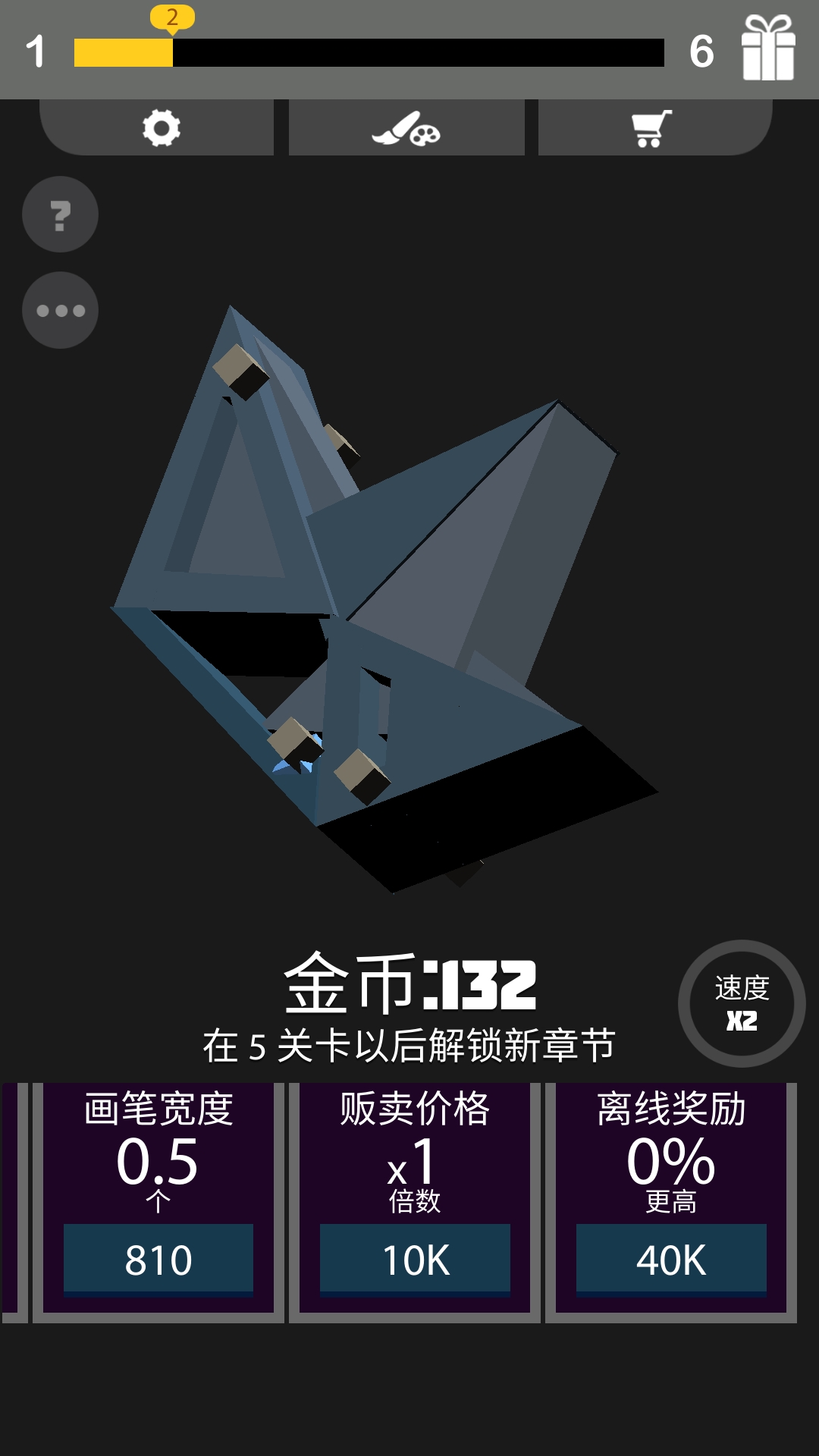
Task: Open the paint palette customization
Action: pos(406,127)
